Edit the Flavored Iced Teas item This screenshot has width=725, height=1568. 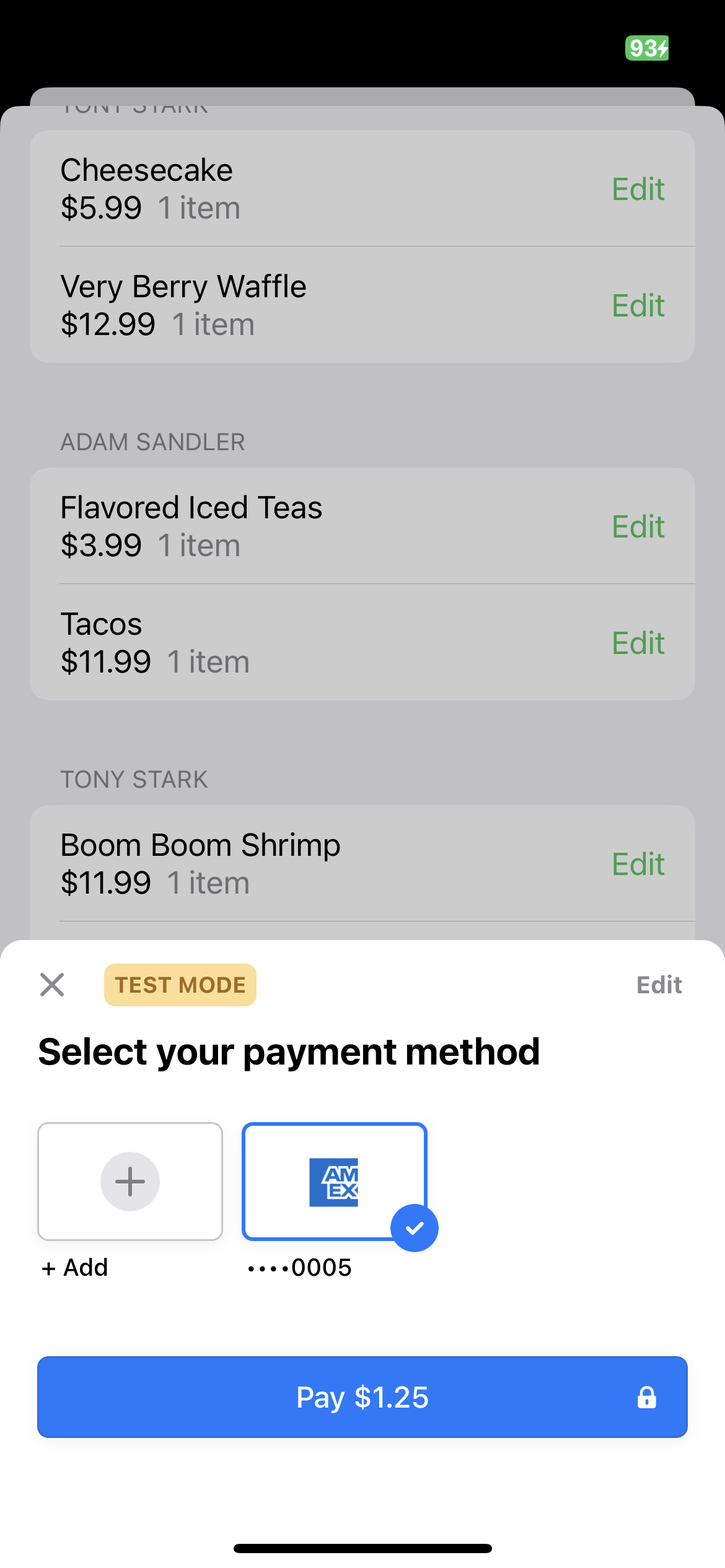coord(638,526)
